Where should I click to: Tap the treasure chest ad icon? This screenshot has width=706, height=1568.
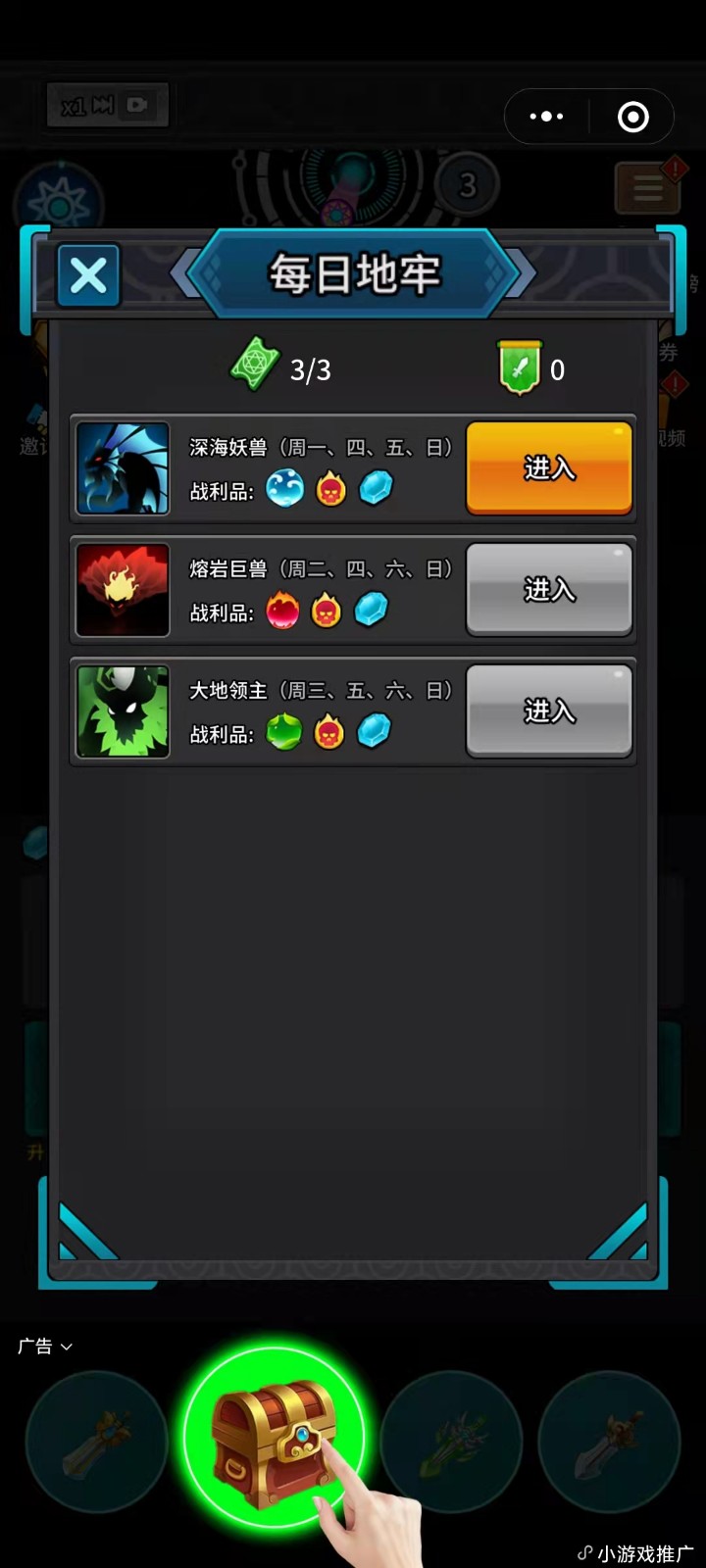[274, 1438]
